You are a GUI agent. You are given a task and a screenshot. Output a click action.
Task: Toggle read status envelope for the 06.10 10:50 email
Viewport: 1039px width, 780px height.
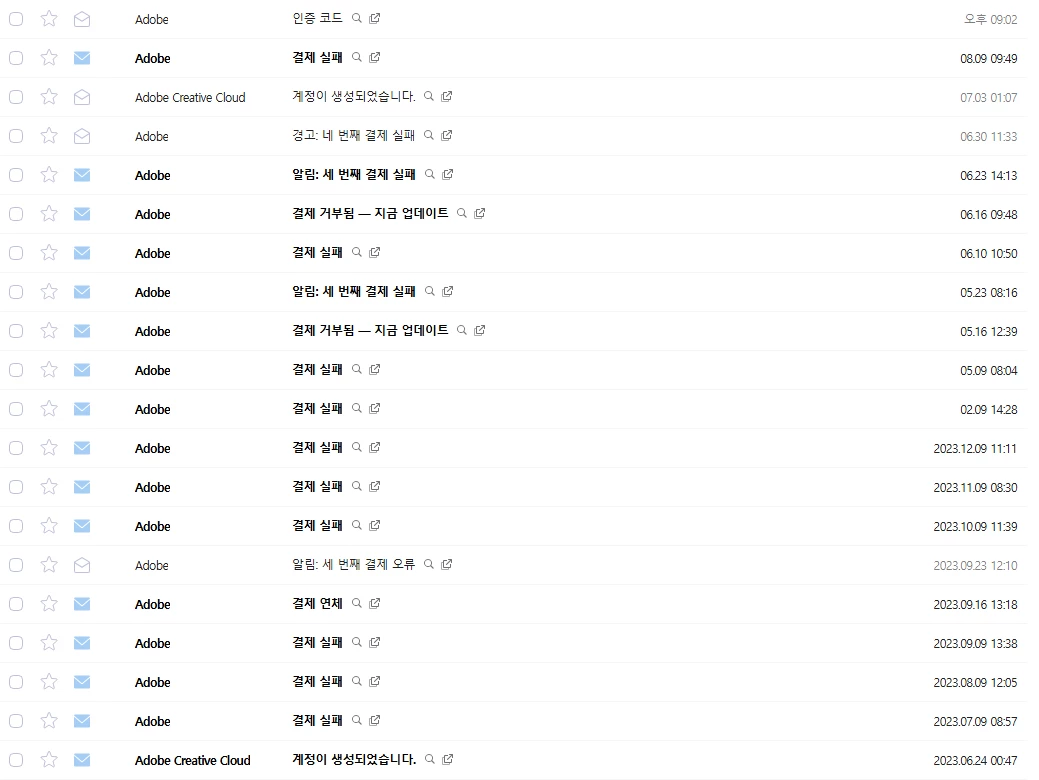click(82, 252)
